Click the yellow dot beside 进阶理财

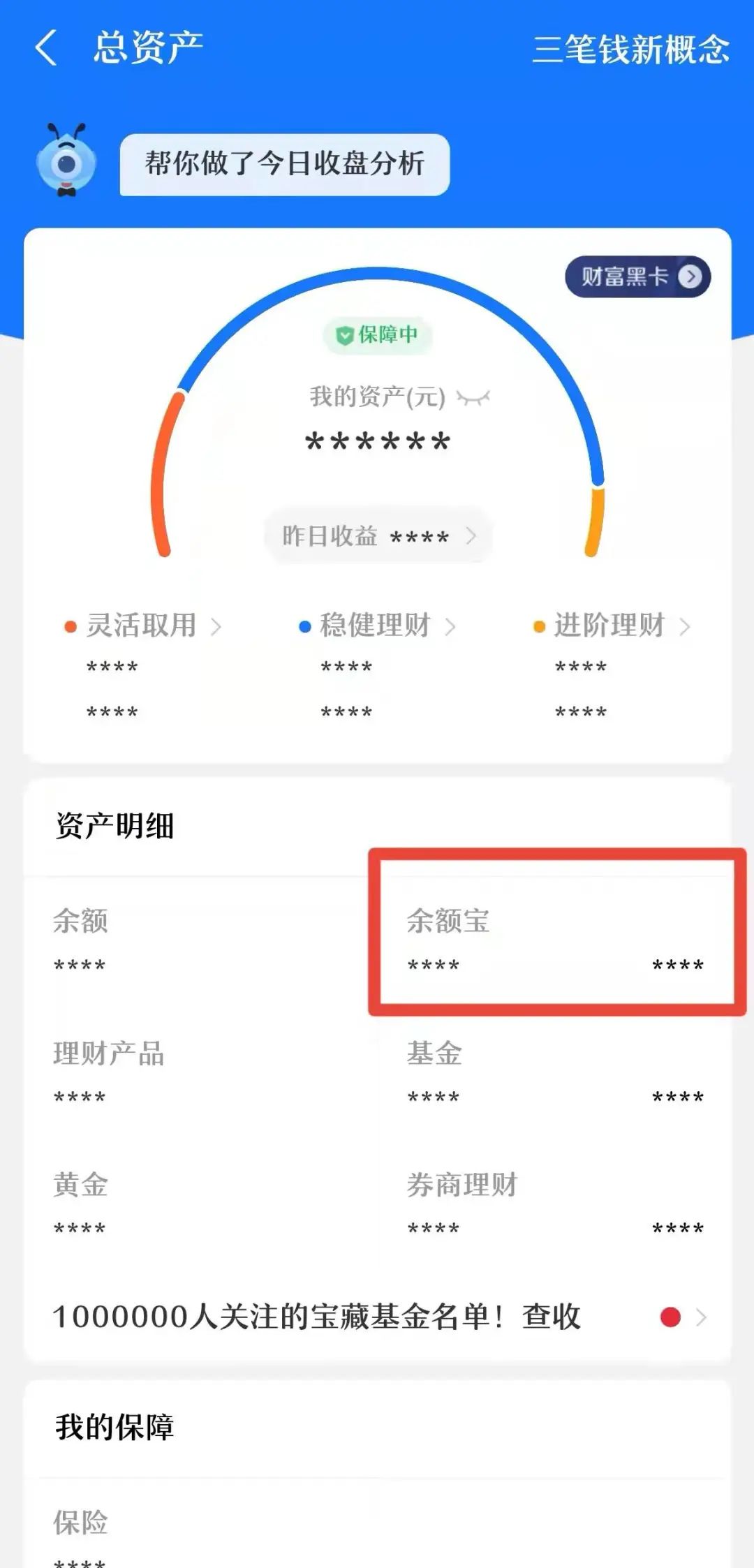(539, 627)
